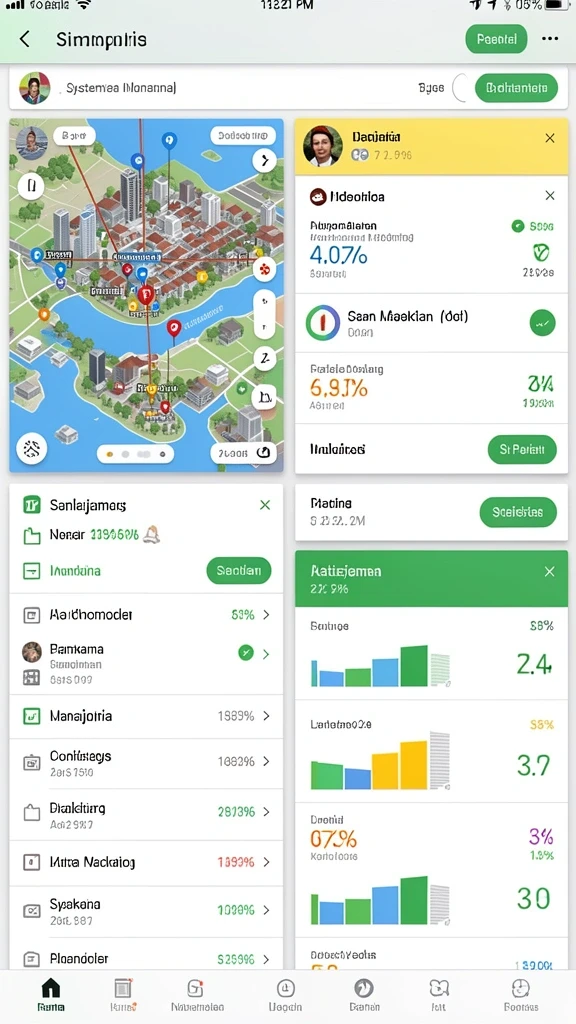The width and height of the screenshot is (576, 1024).
Task: Close the Sanlajamers panel
Action: 265,505
